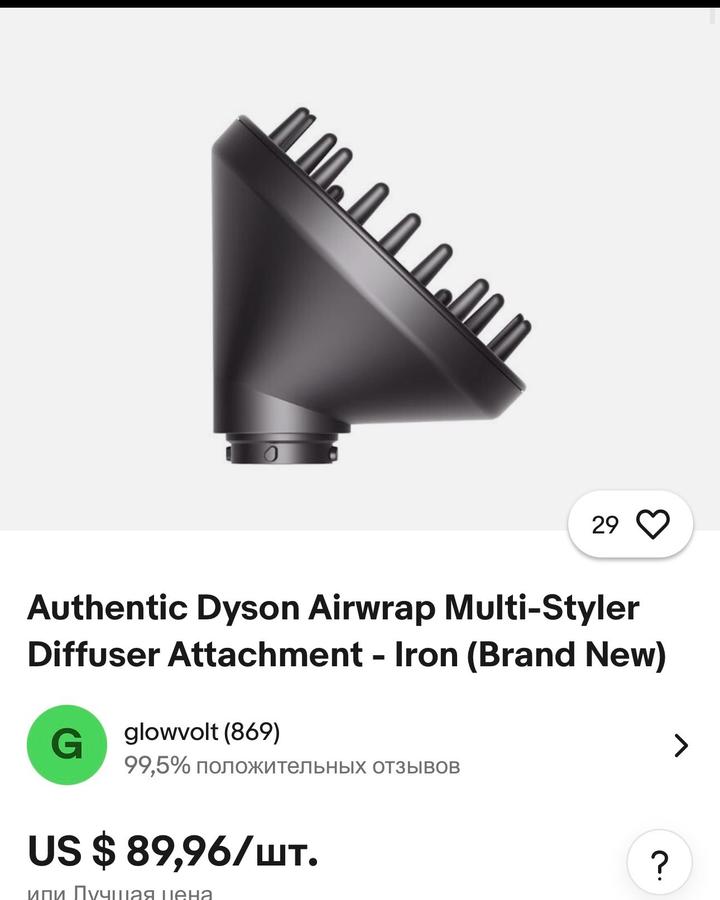Tap the help question mark button
This screenshot has width=720, height=900.
point(659,862)
